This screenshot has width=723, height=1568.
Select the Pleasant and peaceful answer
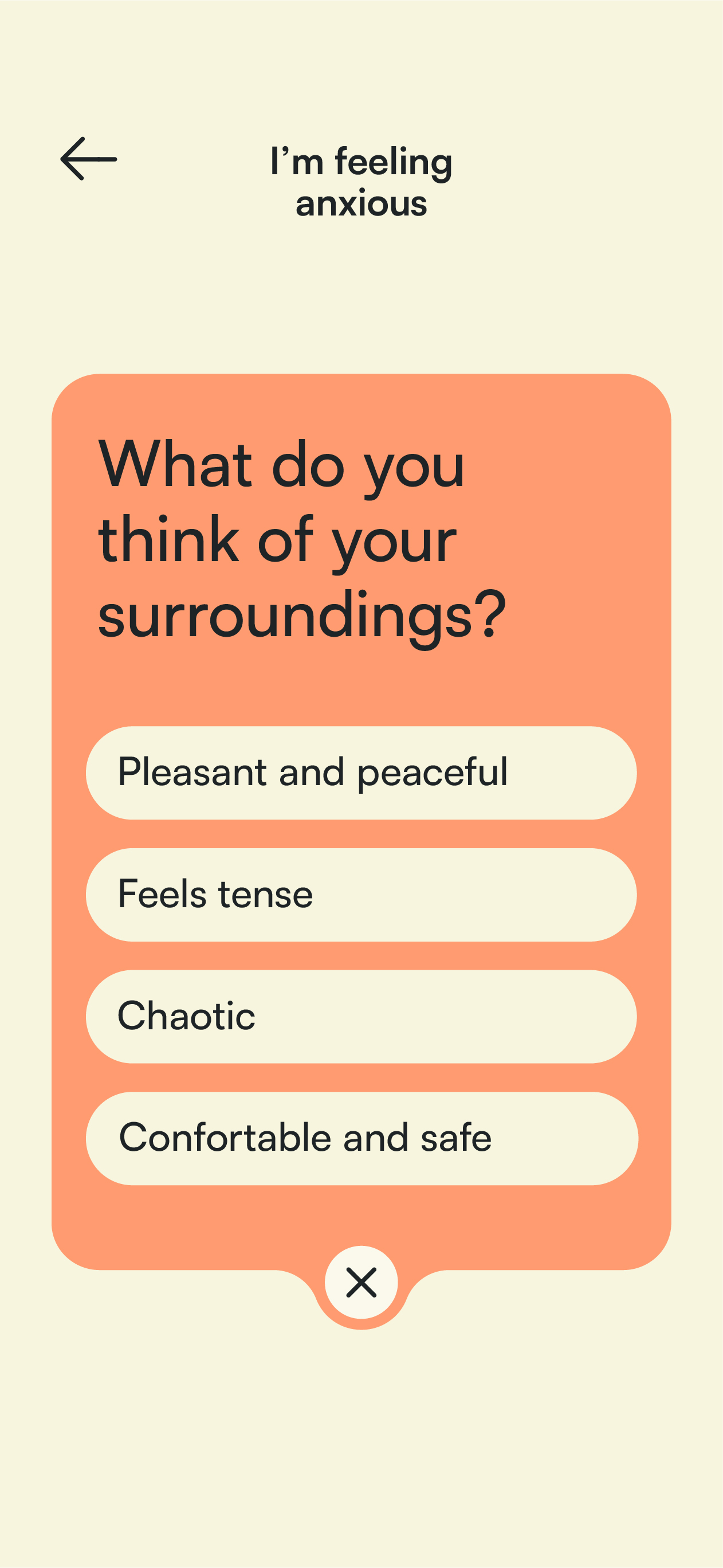click(x=361, y=773)
